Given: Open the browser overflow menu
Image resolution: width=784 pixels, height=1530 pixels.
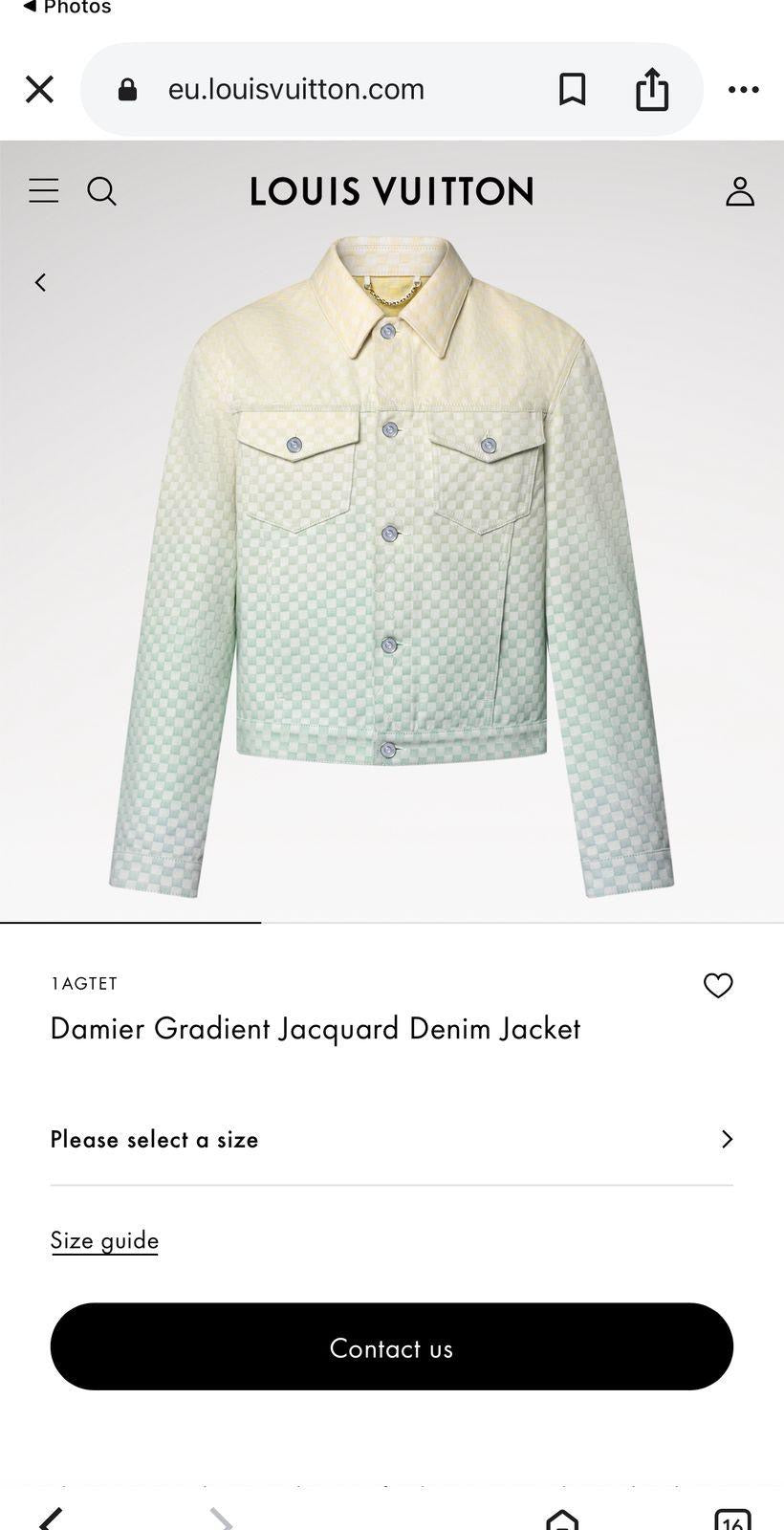Looking at the screenshot, I should click(x=743, y=90).
